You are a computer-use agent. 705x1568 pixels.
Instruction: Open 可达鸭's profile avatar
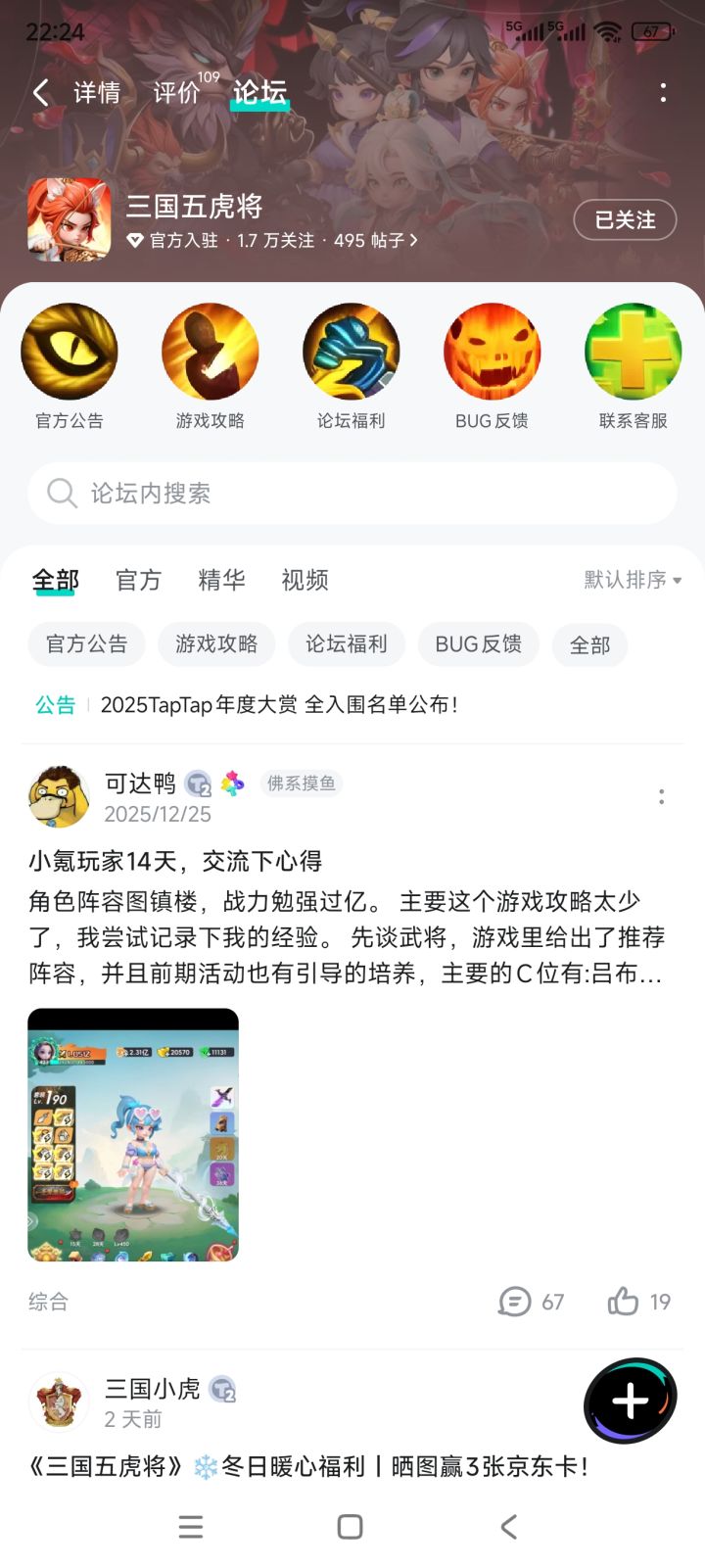point(57,797)
